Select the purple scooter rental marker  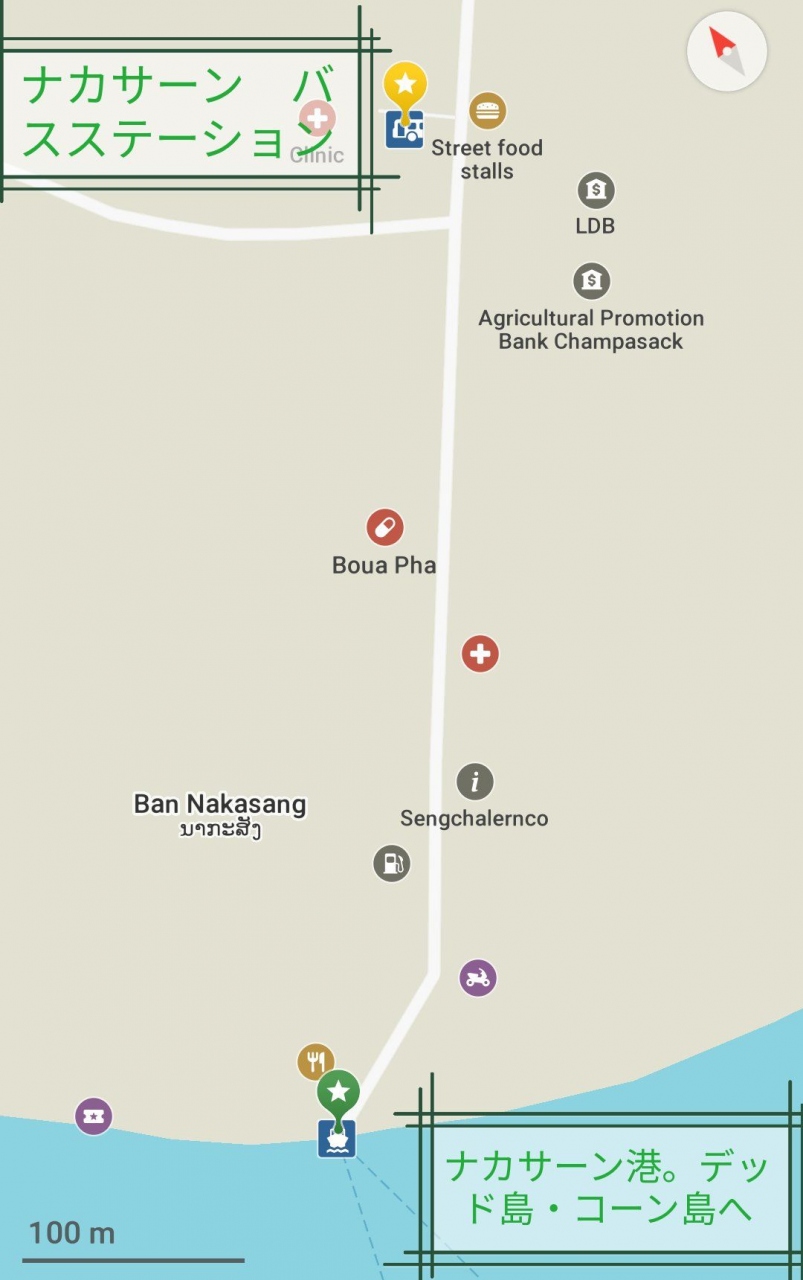[x=478, y=978]
